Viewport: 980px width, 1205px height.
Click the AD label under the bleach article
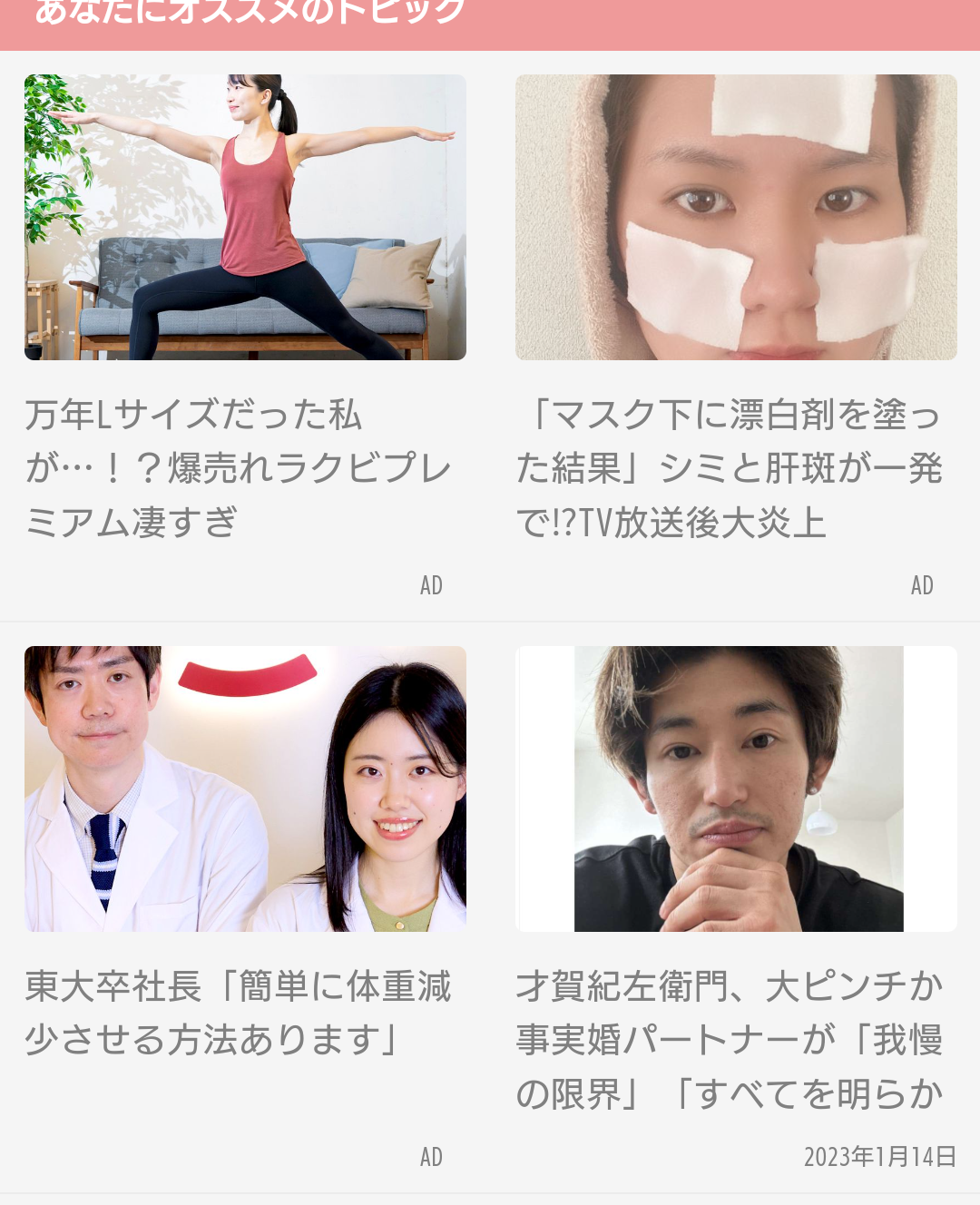(x=923, y=585)
